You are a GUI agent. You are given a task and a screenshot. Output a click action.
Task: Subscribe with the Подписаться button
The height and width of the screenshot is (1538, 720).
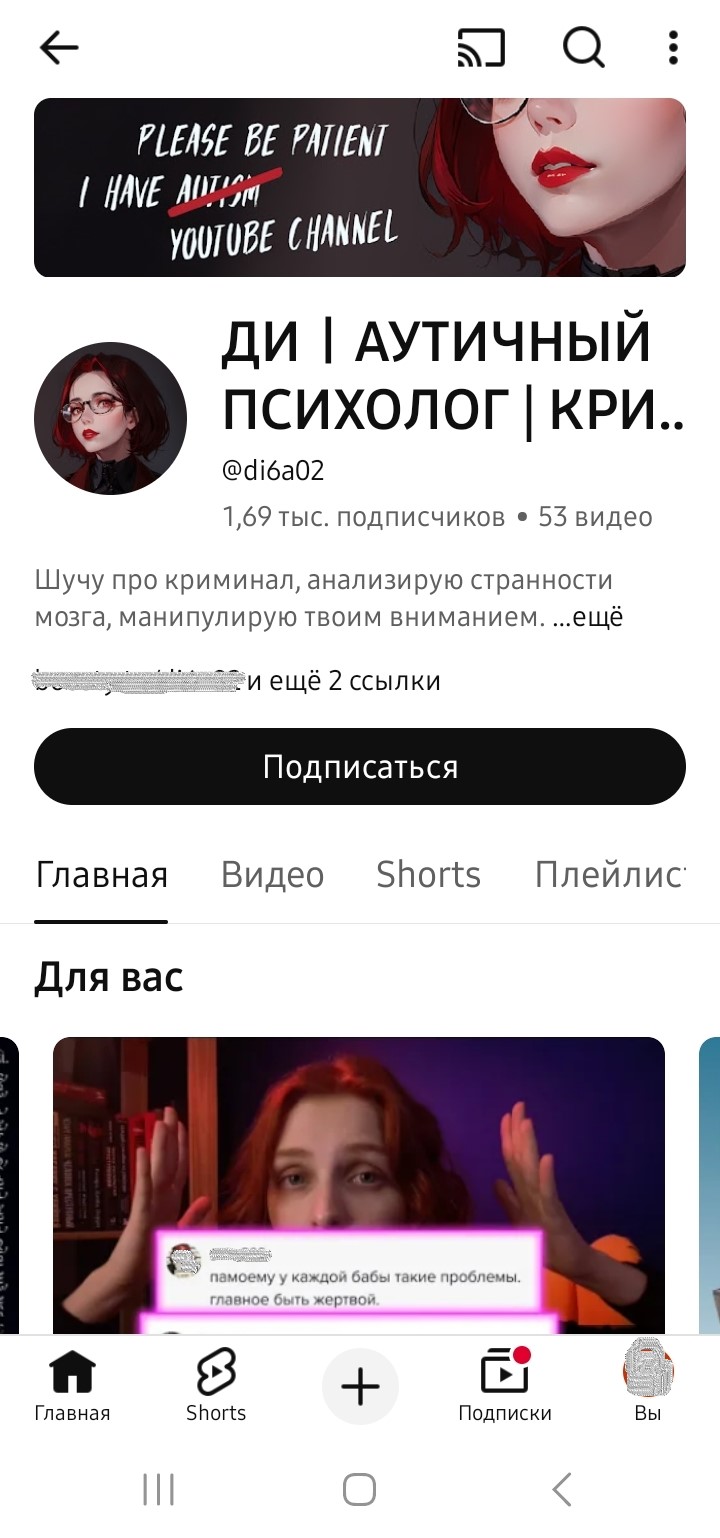pos(360,767)
